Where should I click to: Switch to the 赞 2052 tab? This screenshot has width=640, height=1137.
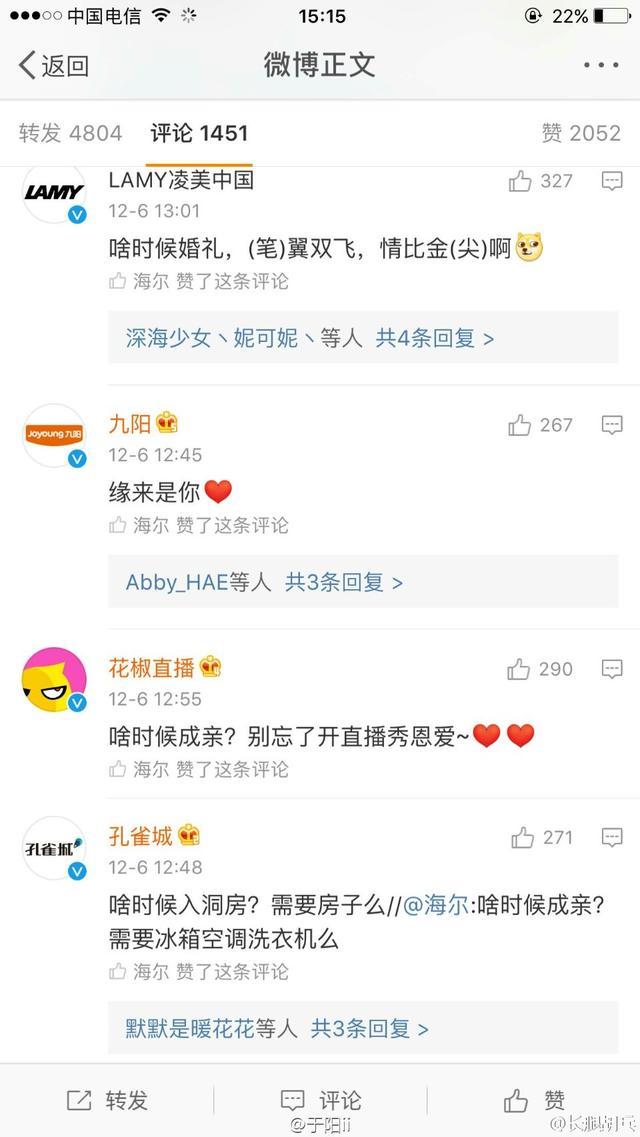(581, 133)
